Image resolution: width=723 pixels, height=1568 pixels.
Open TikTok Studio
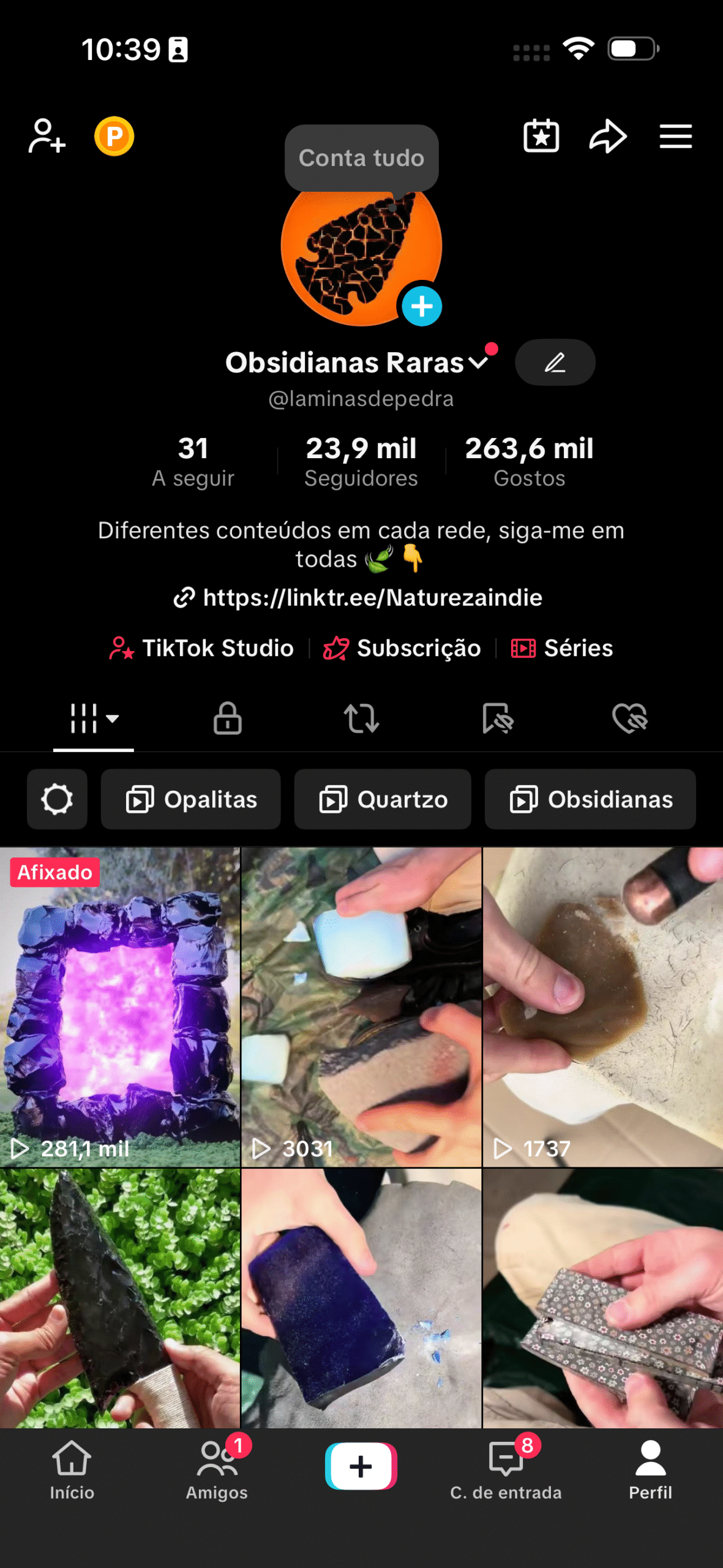[x=202, y=648]
